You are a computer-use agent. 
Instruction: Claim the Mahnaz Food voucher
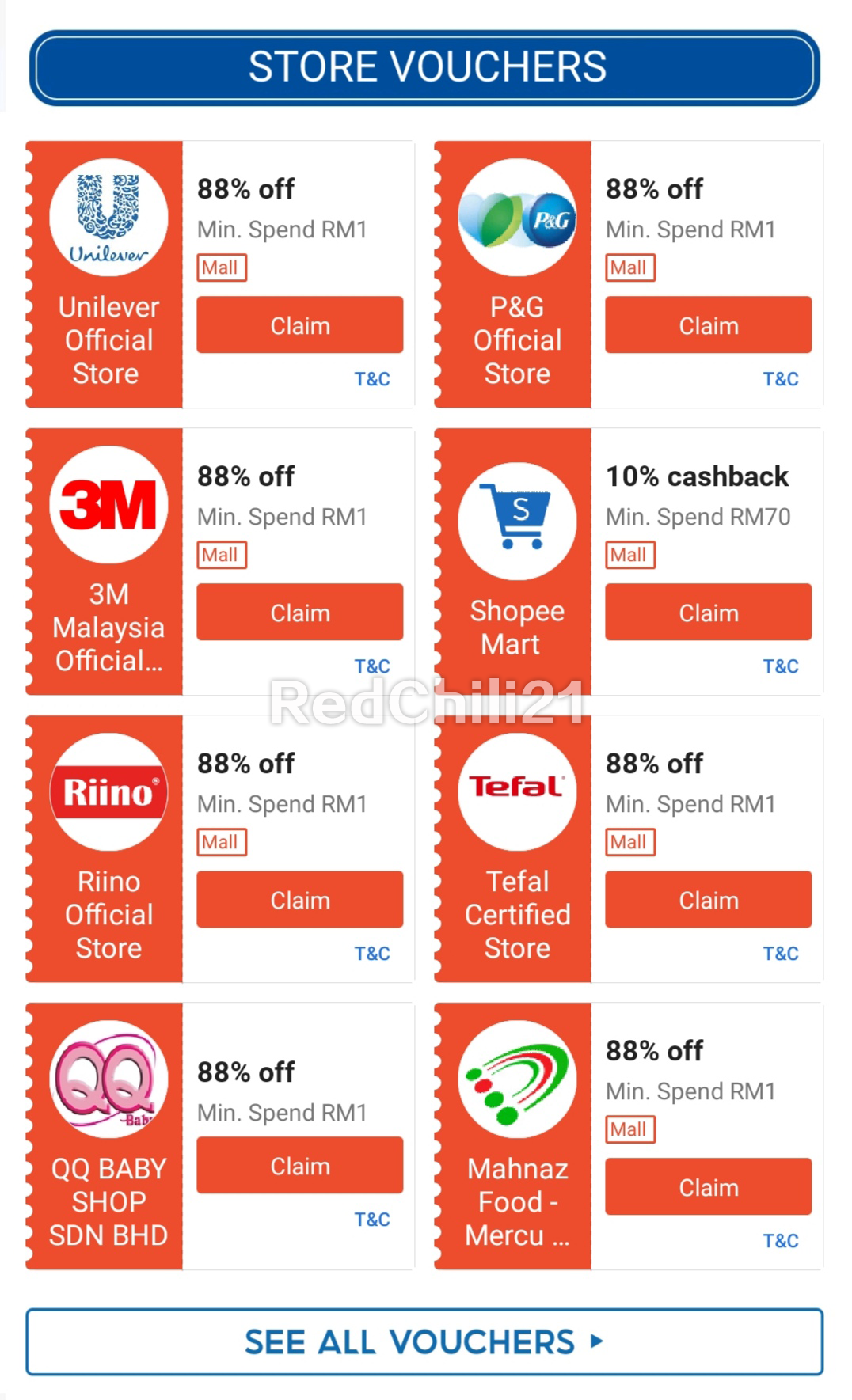[708, 1187]
